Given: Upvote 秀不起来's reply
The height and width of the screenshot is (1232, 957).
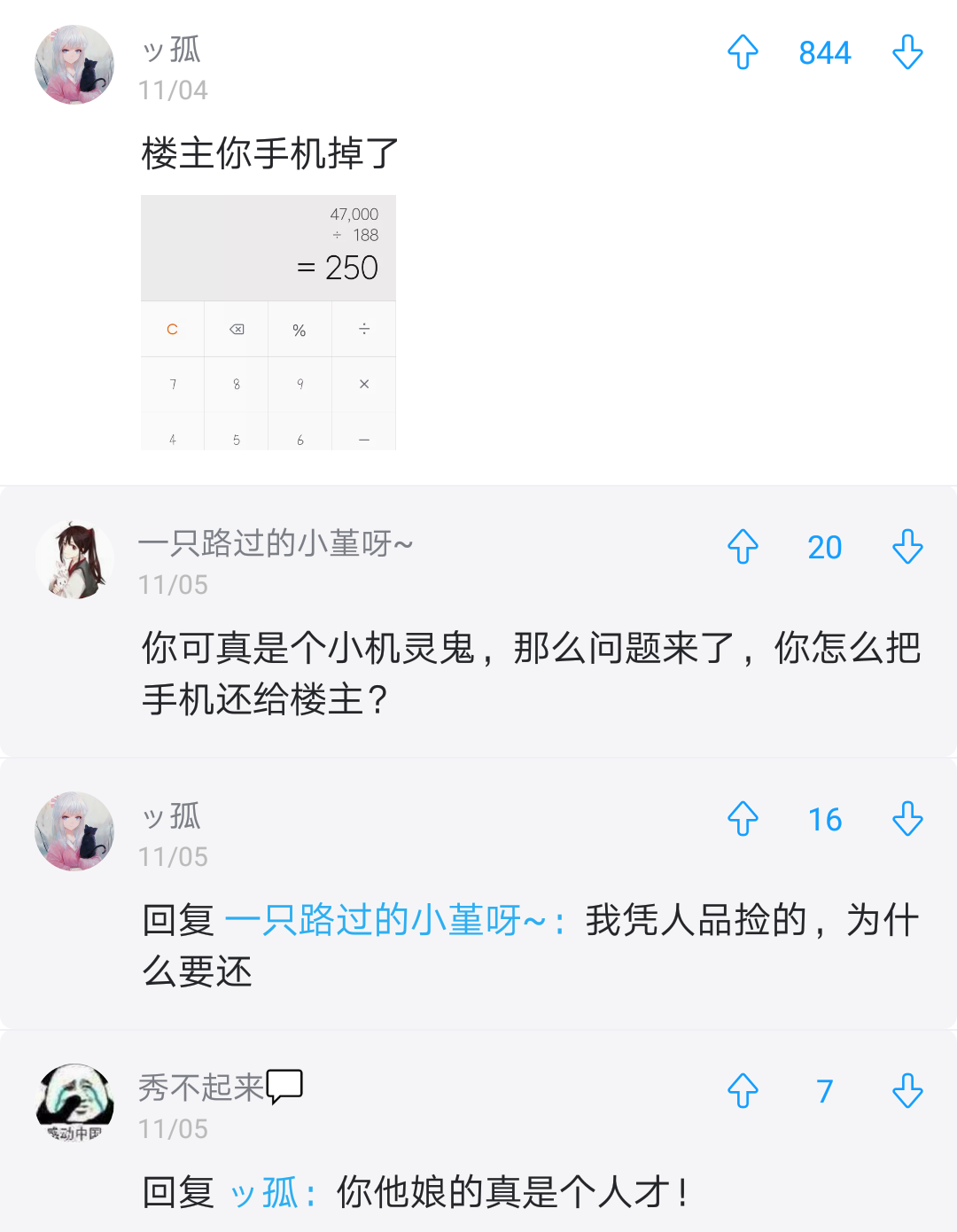Looking at the screenshot, I should coord(743,1091).
